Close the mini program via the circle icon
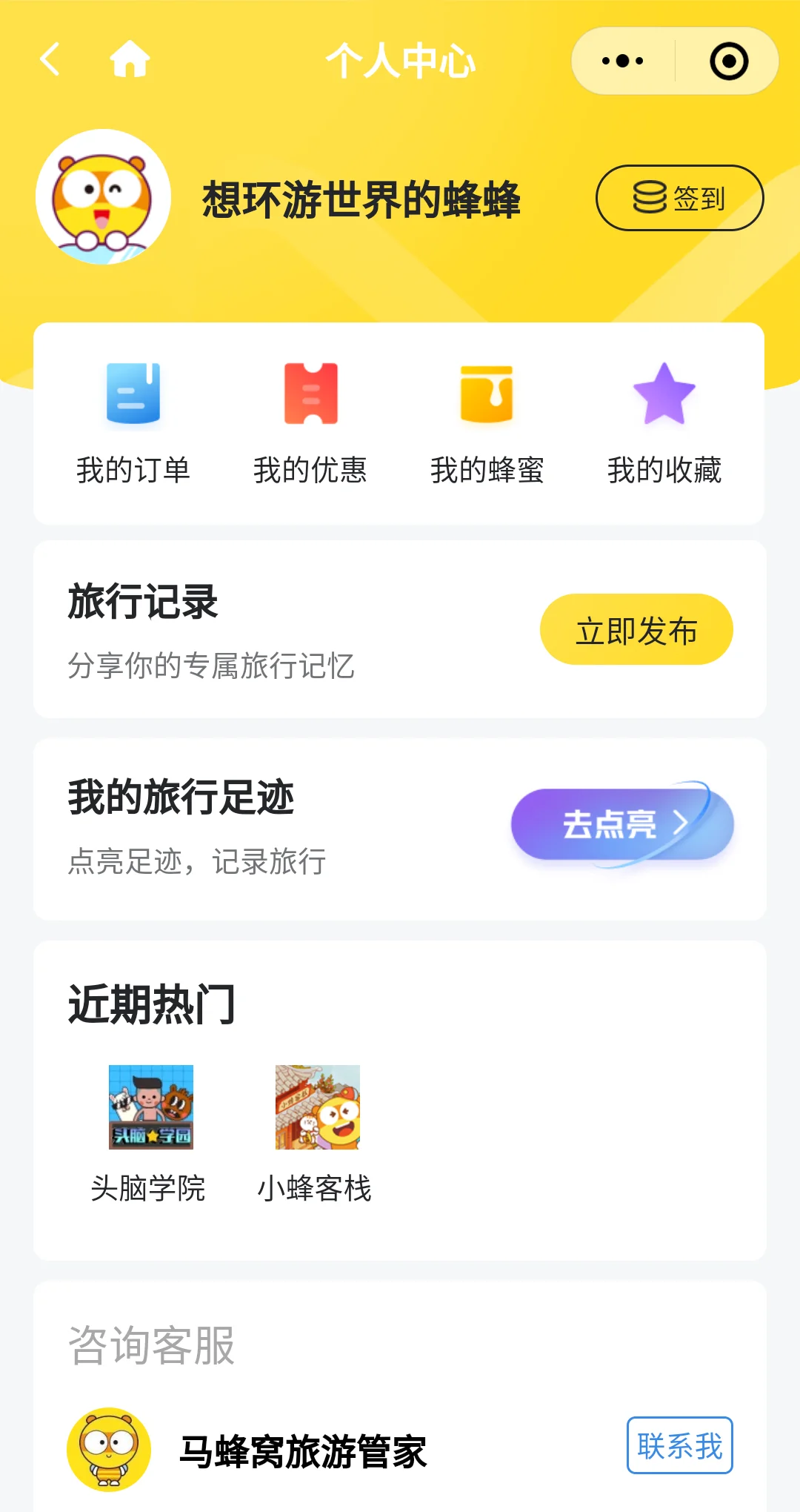 729,61
